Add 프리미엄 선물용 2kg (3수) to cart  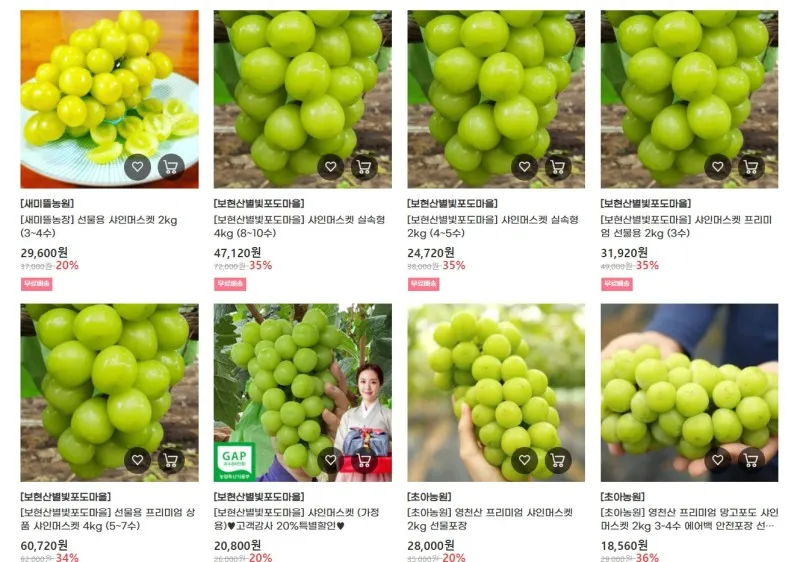(x=751, y=167)
